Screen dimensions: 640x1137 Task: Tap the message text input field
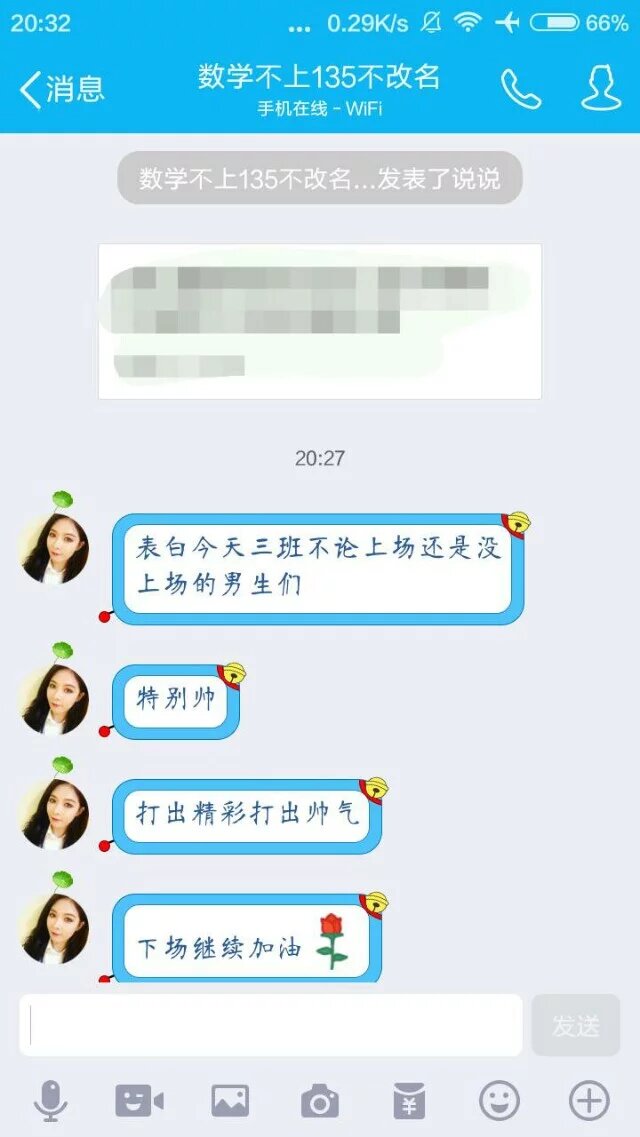click(270, 1025)
